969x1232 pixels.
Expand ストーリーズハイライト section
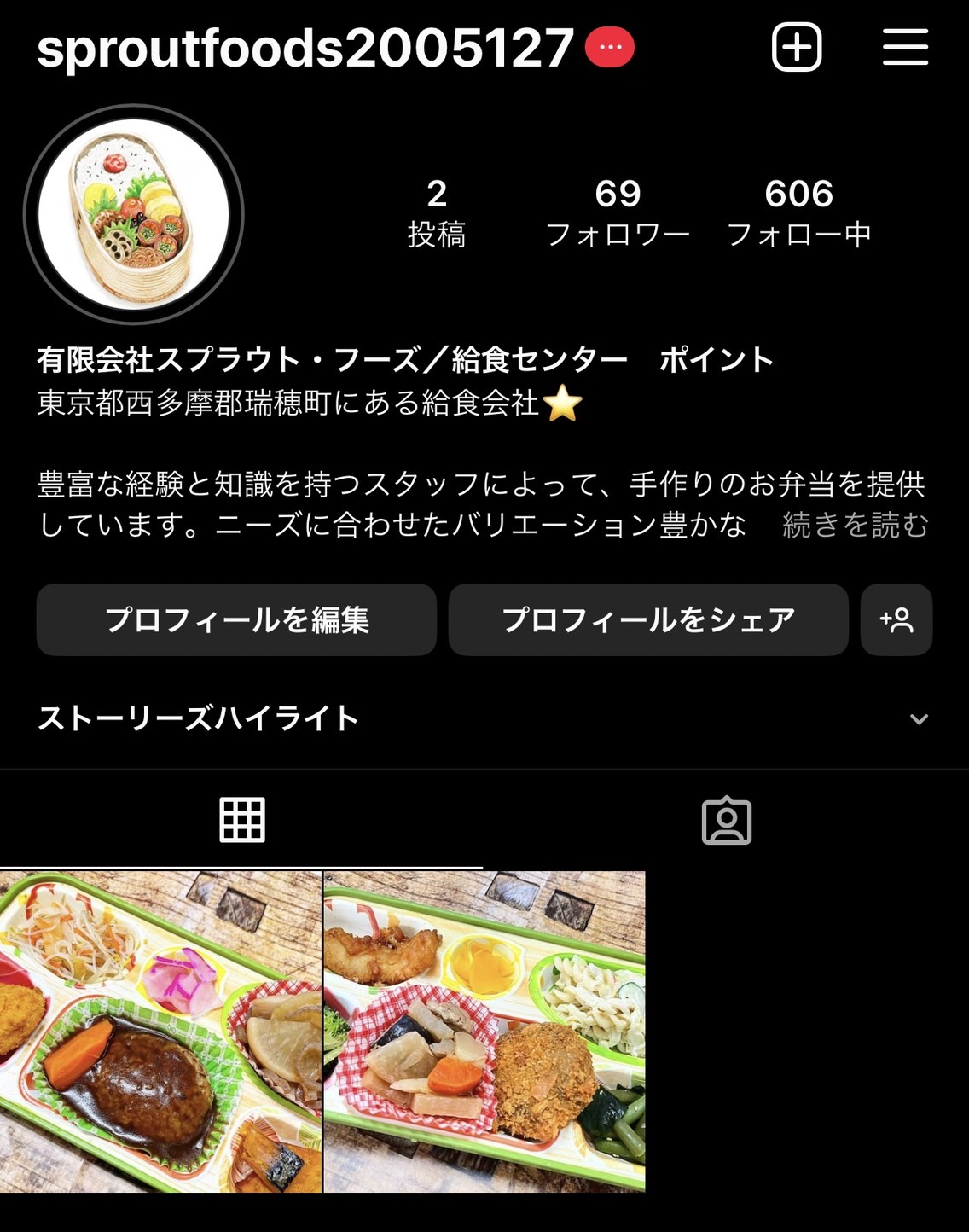[x=919, y=718]
